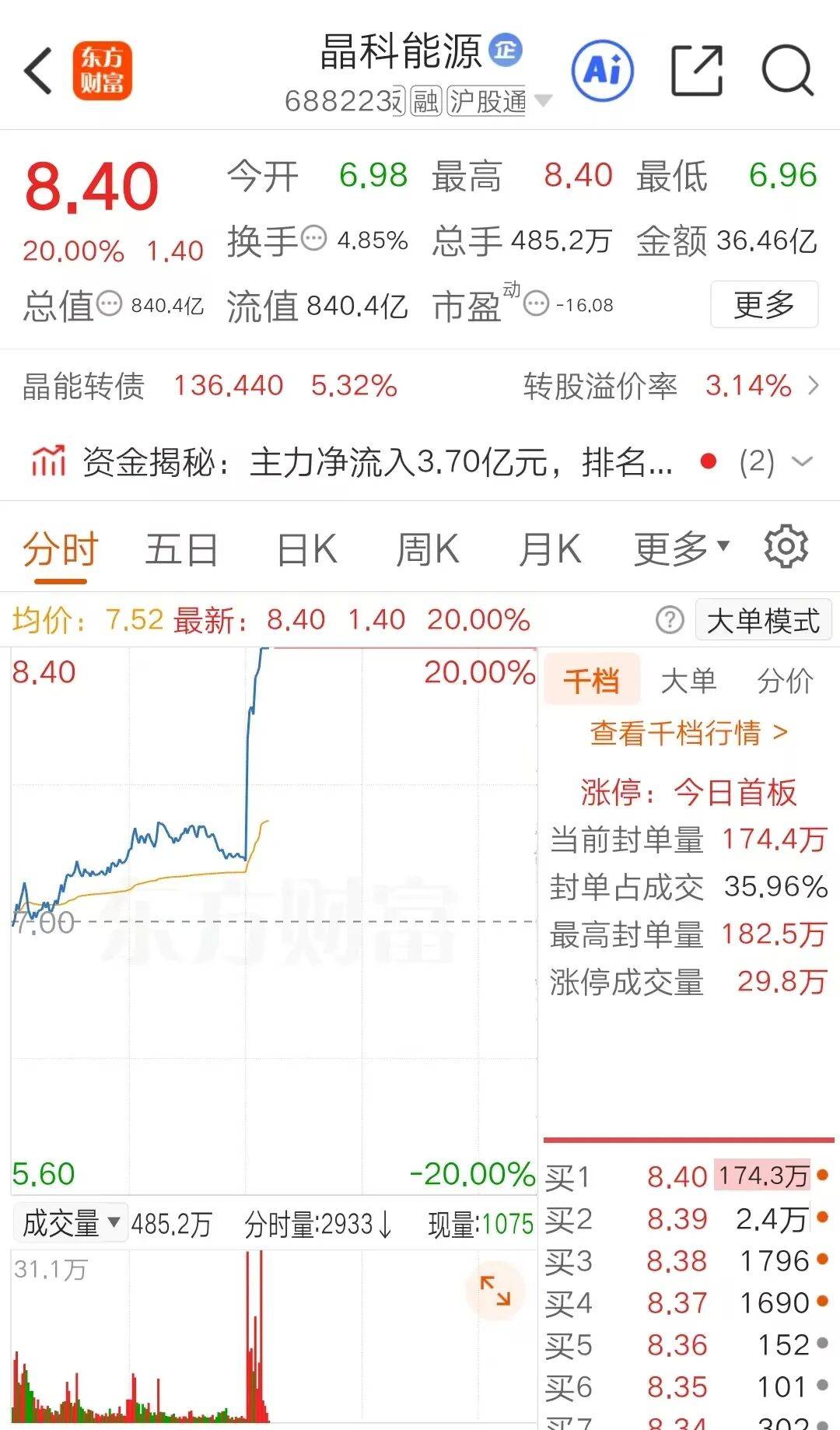Select the 买1 row in order book

pyautogui.click(x=684, y=1176)
